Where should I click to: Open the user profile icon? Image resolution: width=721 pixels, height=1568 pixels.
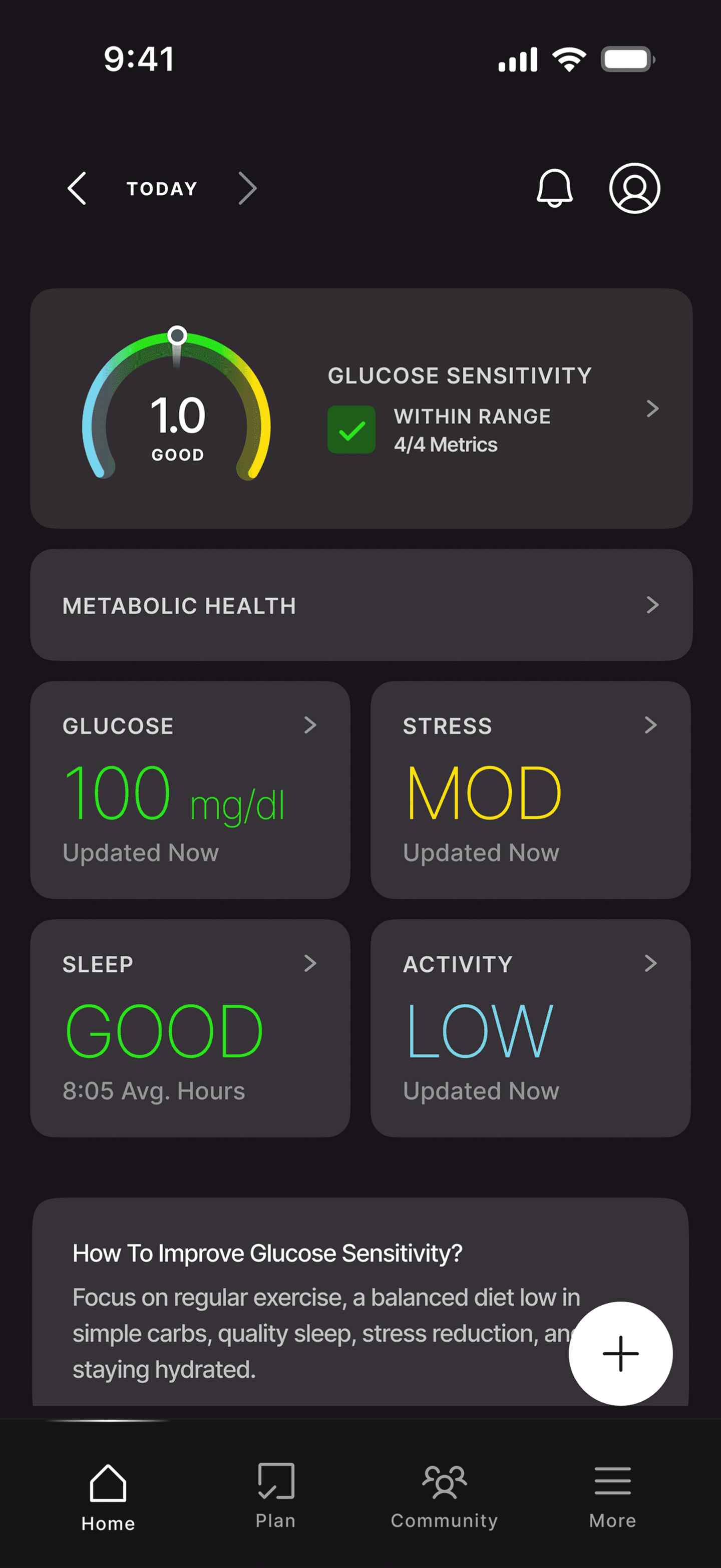(x=634, y=188)
